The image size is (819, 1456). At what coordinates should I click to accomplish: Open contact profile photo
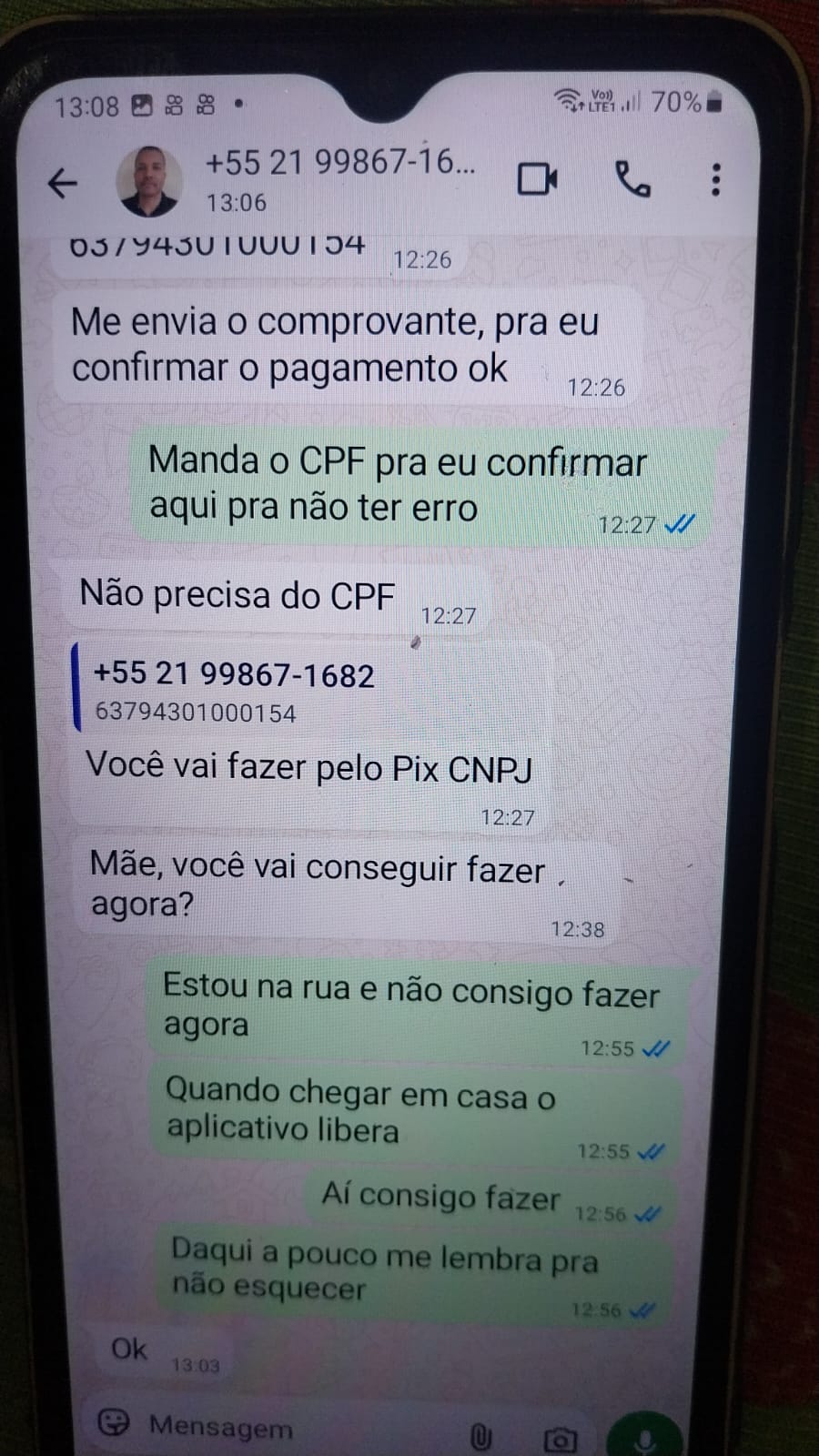click(x=148, y=181)
